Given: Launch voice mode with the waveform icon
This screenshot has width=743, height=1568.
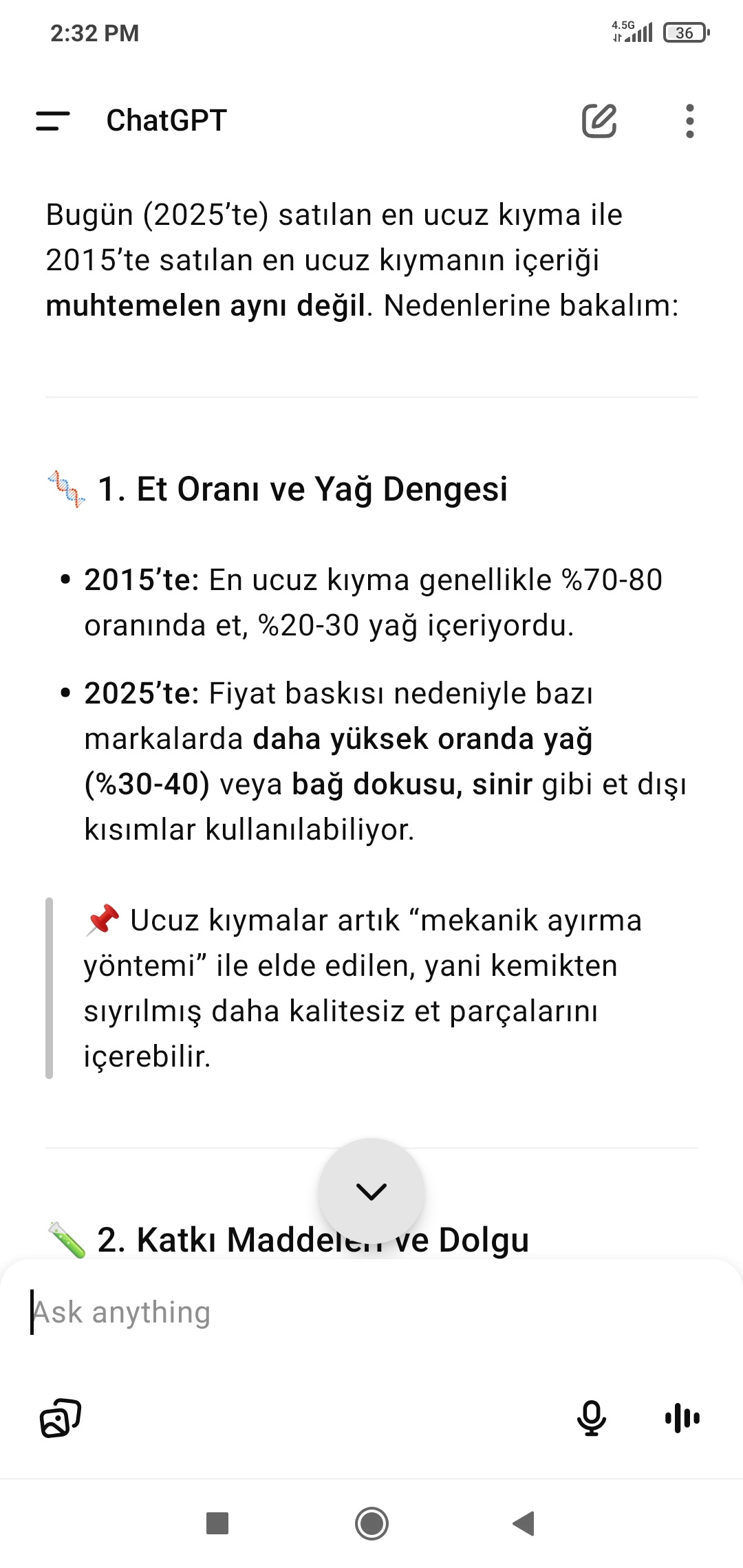Looking at the screenshot, I should 682,1418.
